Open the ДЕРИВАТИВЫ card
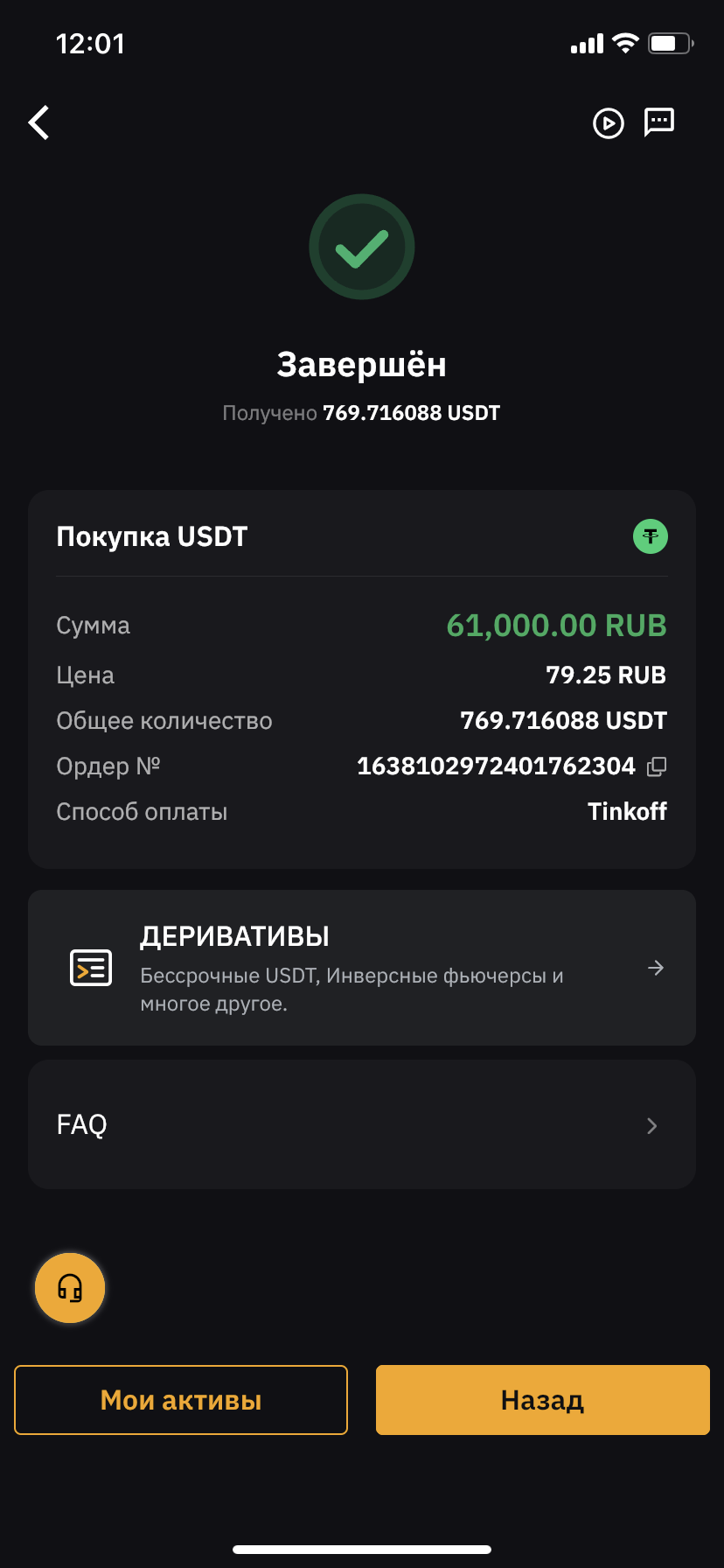The height and width of the screenshot is (1568, 724). 362,968
